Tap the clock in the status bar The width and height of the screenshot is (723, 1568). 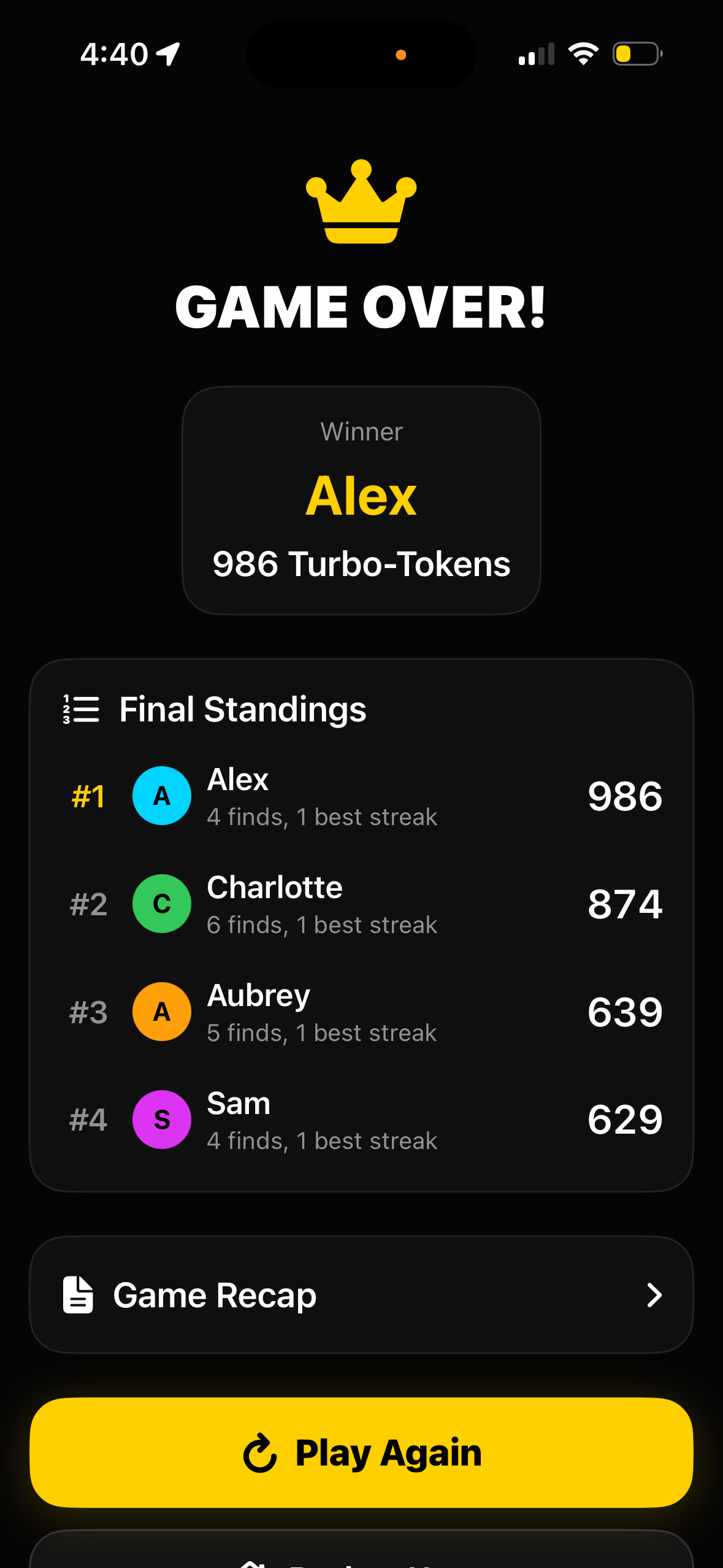115,54
